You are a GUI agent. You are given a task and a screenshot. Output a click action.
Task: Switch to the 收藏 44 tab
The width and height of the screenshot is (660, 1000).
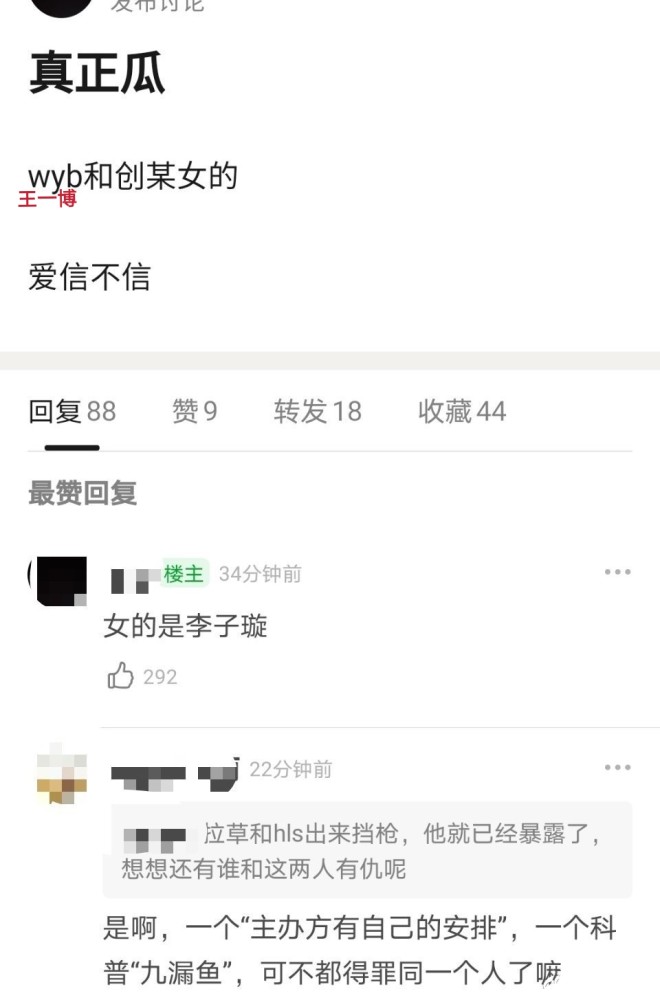pyautogui.click(x=461, y=411)
